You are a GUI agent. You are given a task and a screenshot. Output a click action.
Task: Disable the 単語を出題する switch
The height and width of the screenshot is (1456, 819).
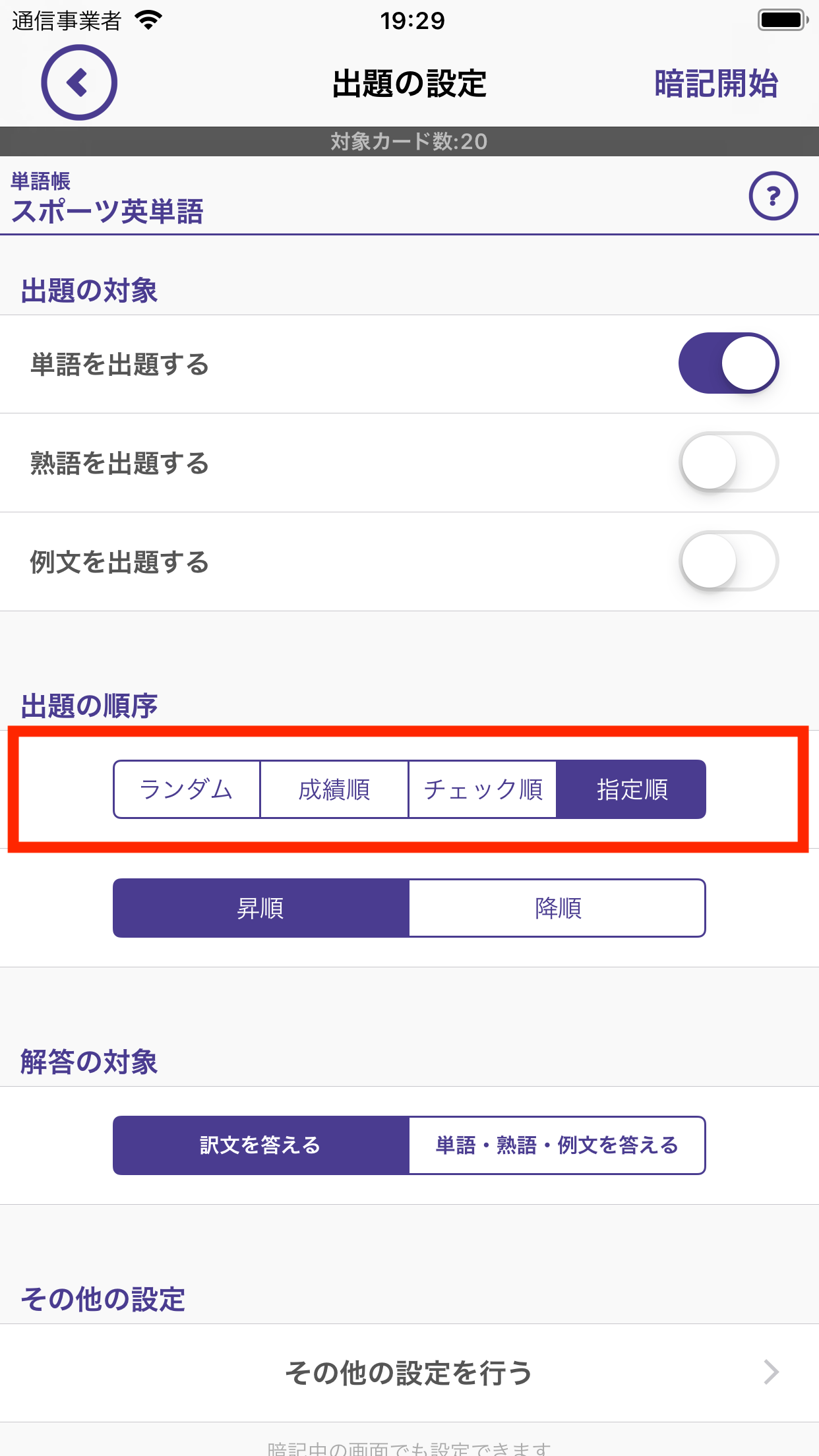729,363
